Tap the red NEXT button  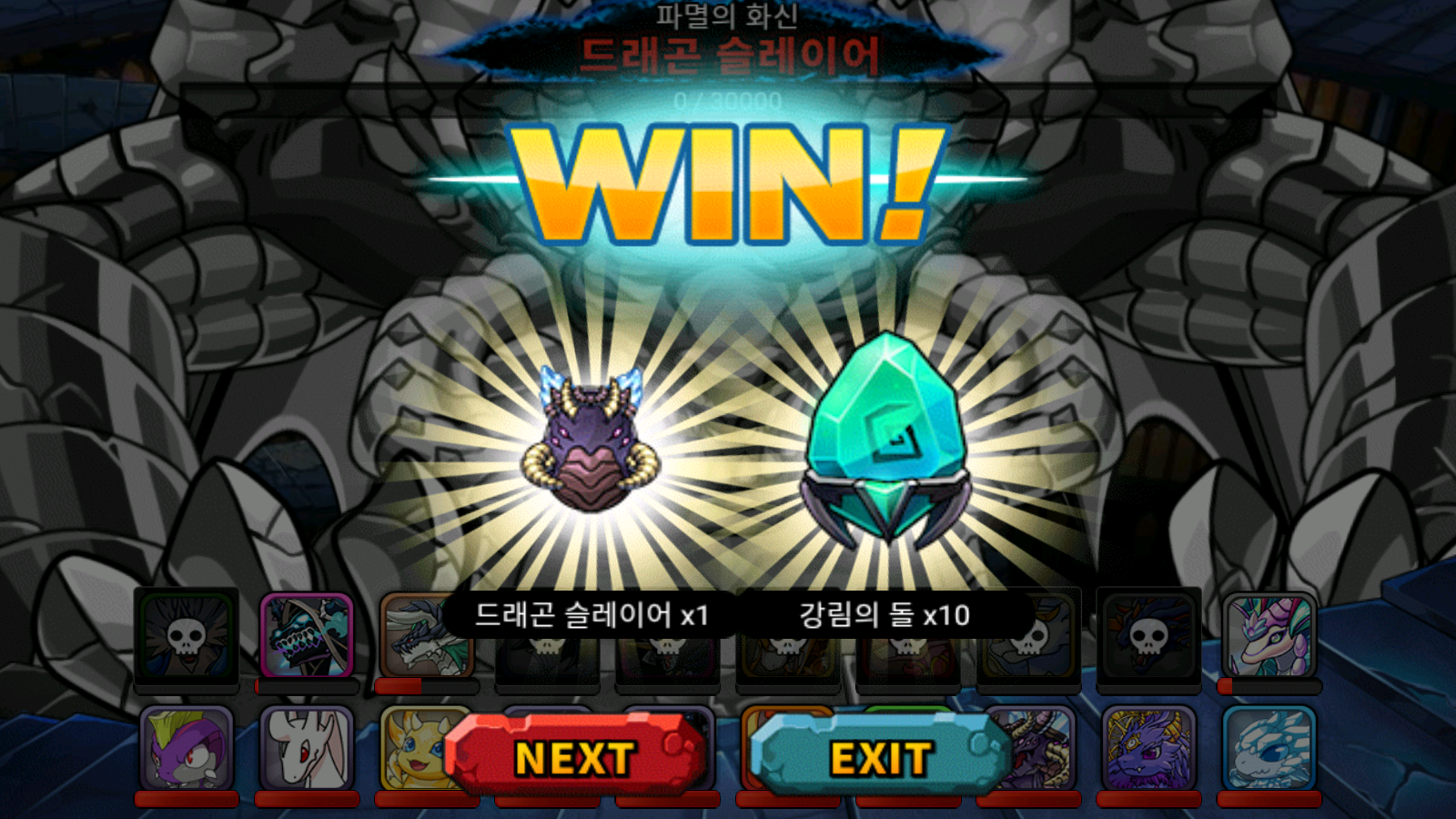pos(574,756)
